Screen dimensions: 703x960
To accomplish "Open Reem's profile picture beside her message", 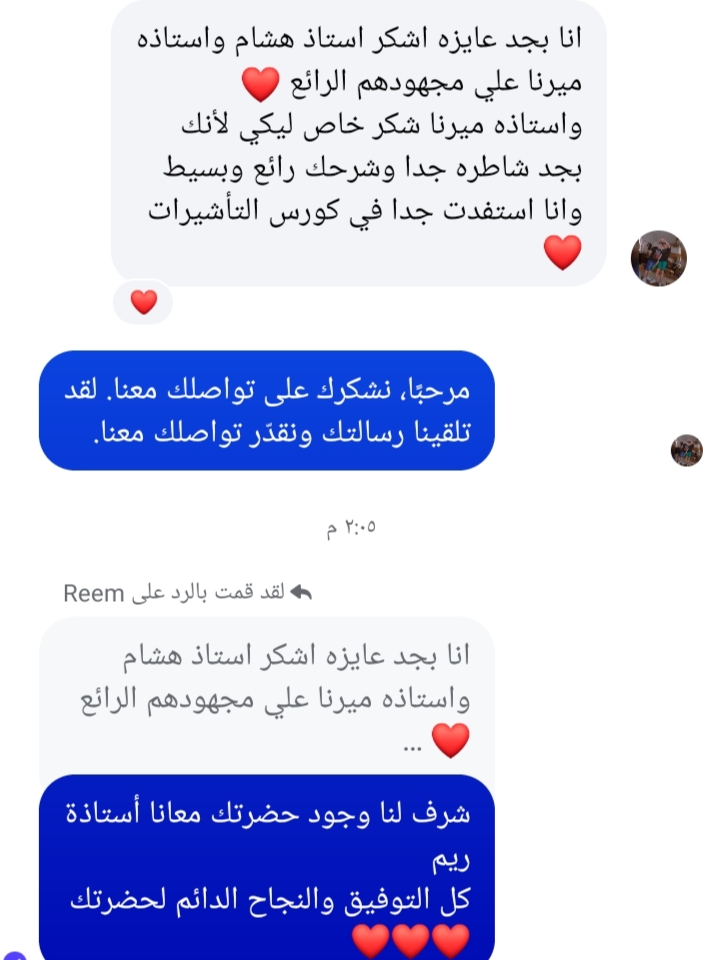I will (x=658, y=258).
